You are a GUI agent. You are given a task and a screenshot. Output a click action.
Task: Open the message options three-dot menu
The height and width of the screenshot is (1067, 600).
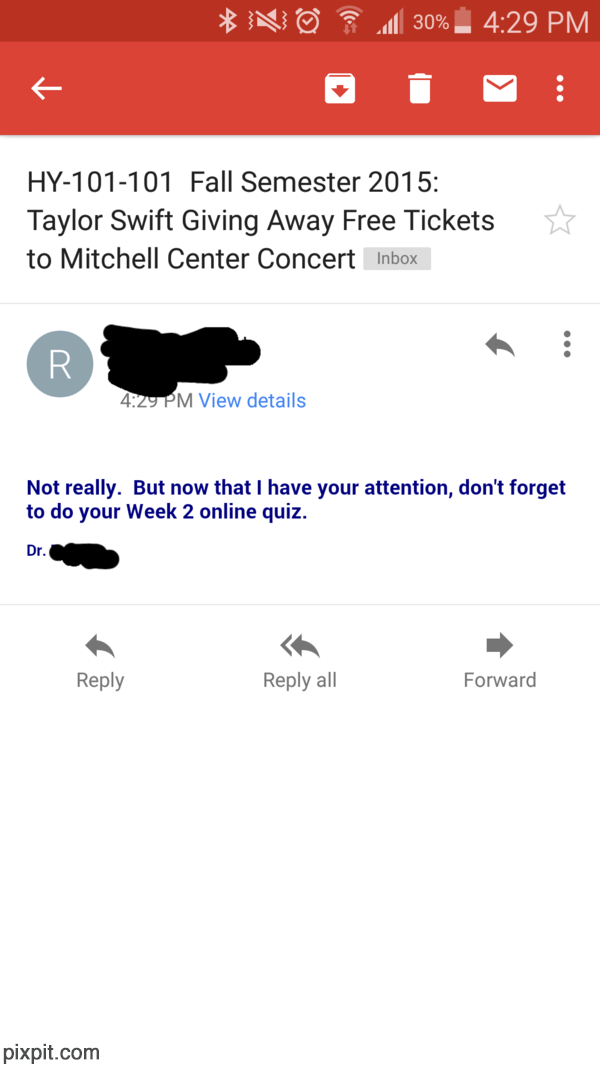pos(567,345)
